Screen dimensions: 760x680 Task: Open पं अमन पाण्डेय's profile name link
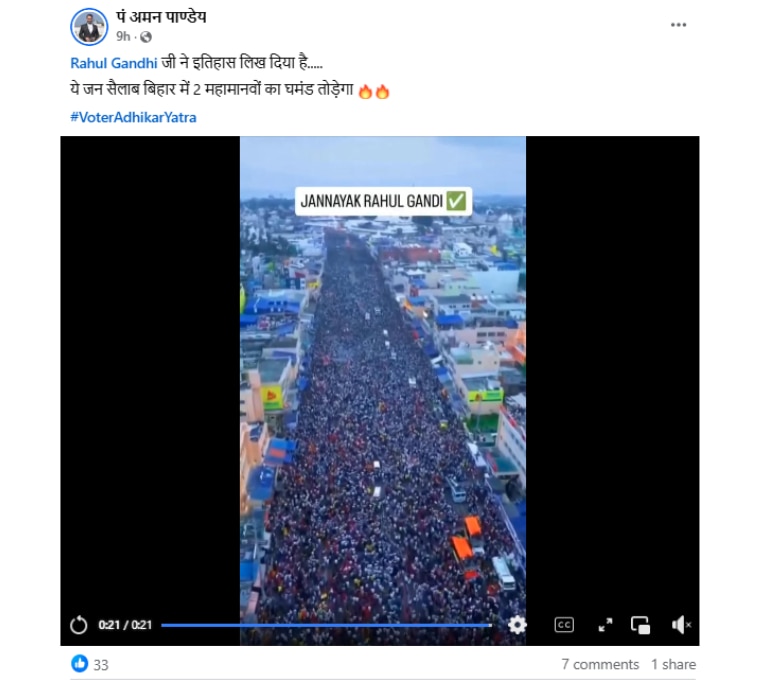click(160, 17)
